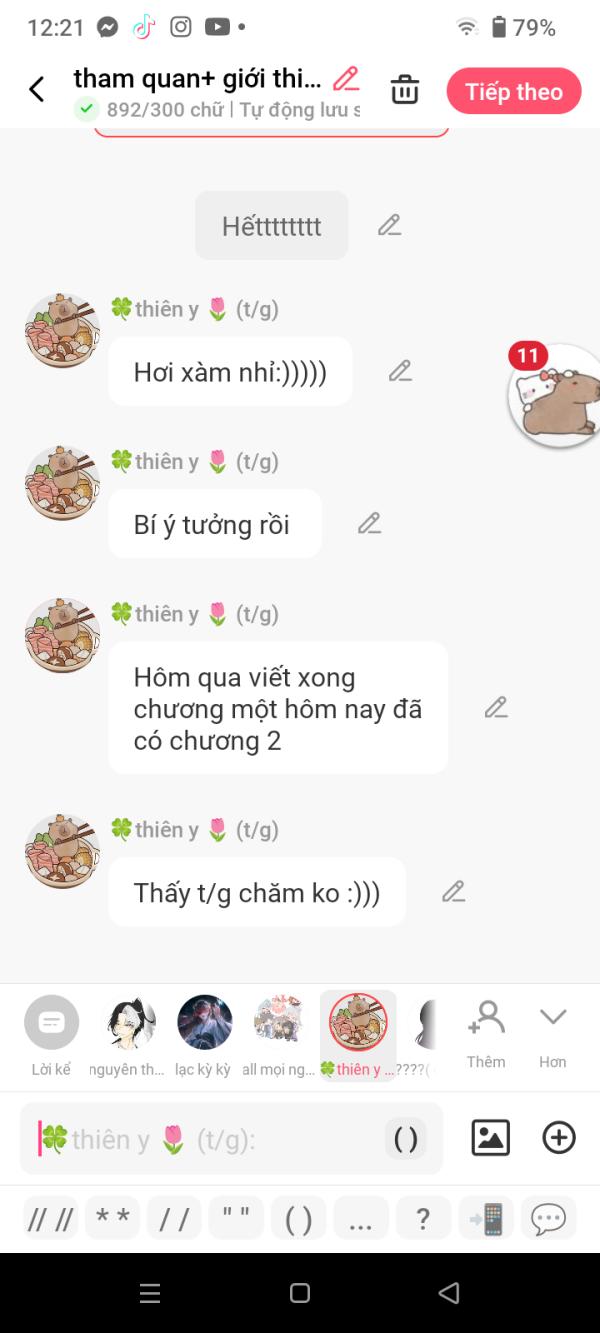Edit the message 'Thấy t/g chăm ko :)))'
Image resolution: width=600 pixels, height=1333 pixels.
[x=454, y=891]
